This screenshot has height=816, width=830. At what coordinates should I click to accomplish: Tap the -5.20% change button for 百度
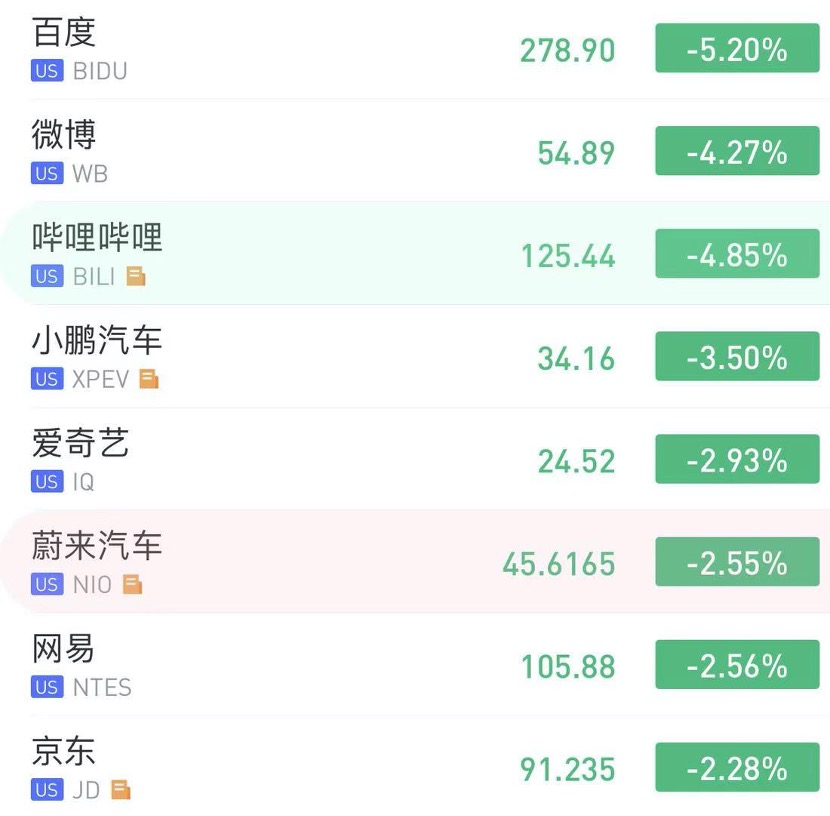pos(737,49)
